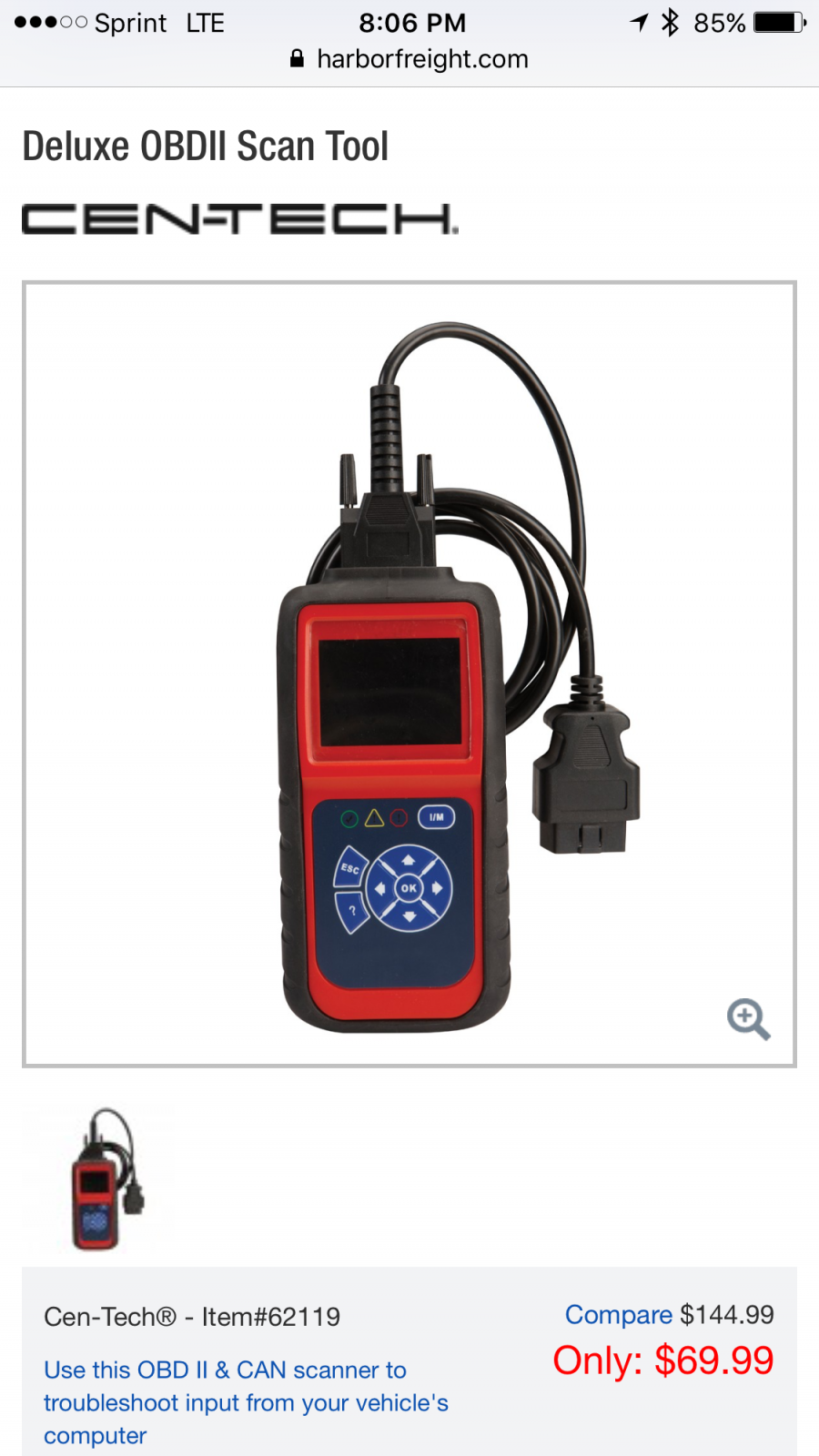Open the Compare price link

point(618,1314)
